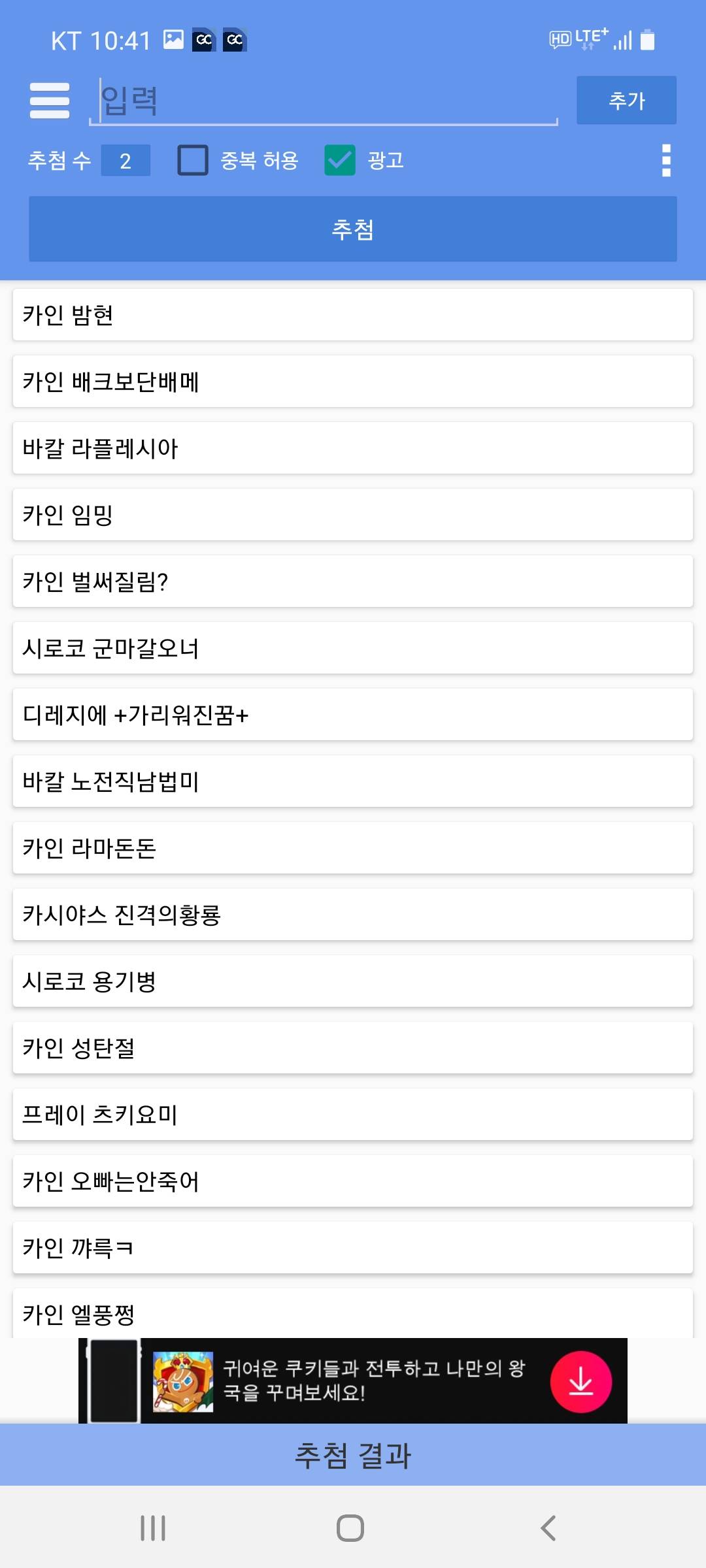Tap the 프레이 츠키요미 entry

point(353,1115)
